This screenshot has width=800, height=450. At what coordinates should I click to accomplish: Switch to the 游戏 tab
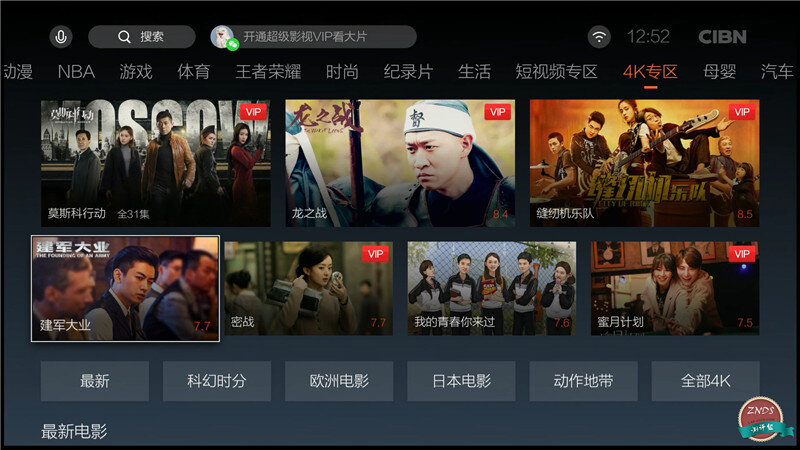coord(136,72)
